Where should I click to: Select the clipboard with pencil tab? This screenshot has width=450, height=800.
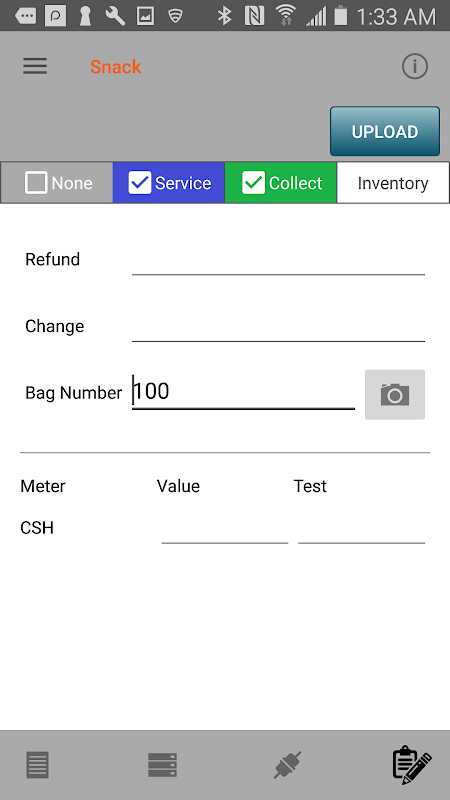coord(412,765)
